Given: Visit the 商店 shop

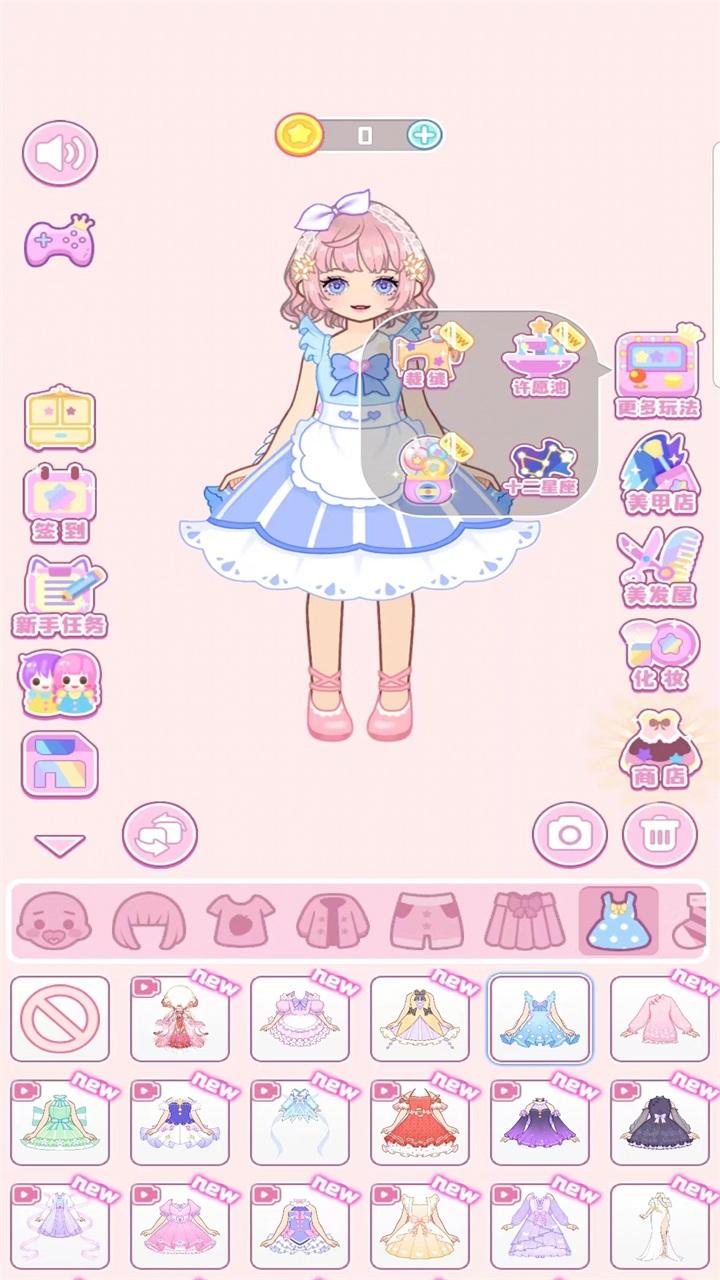Looking at the screenshot, I should (658, 748).
